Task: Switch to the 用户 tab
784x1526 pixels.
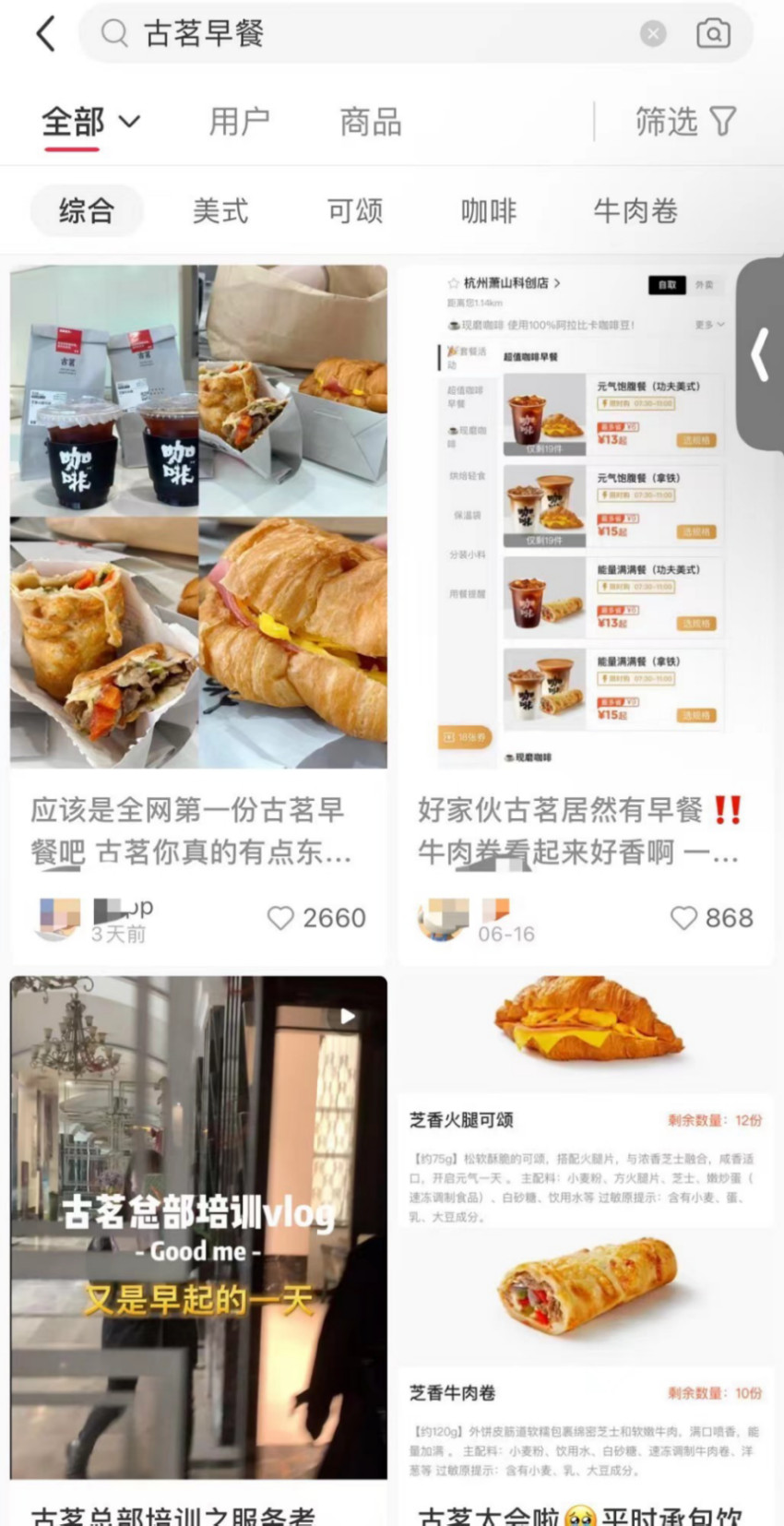Action: click(x=240, y=121)
